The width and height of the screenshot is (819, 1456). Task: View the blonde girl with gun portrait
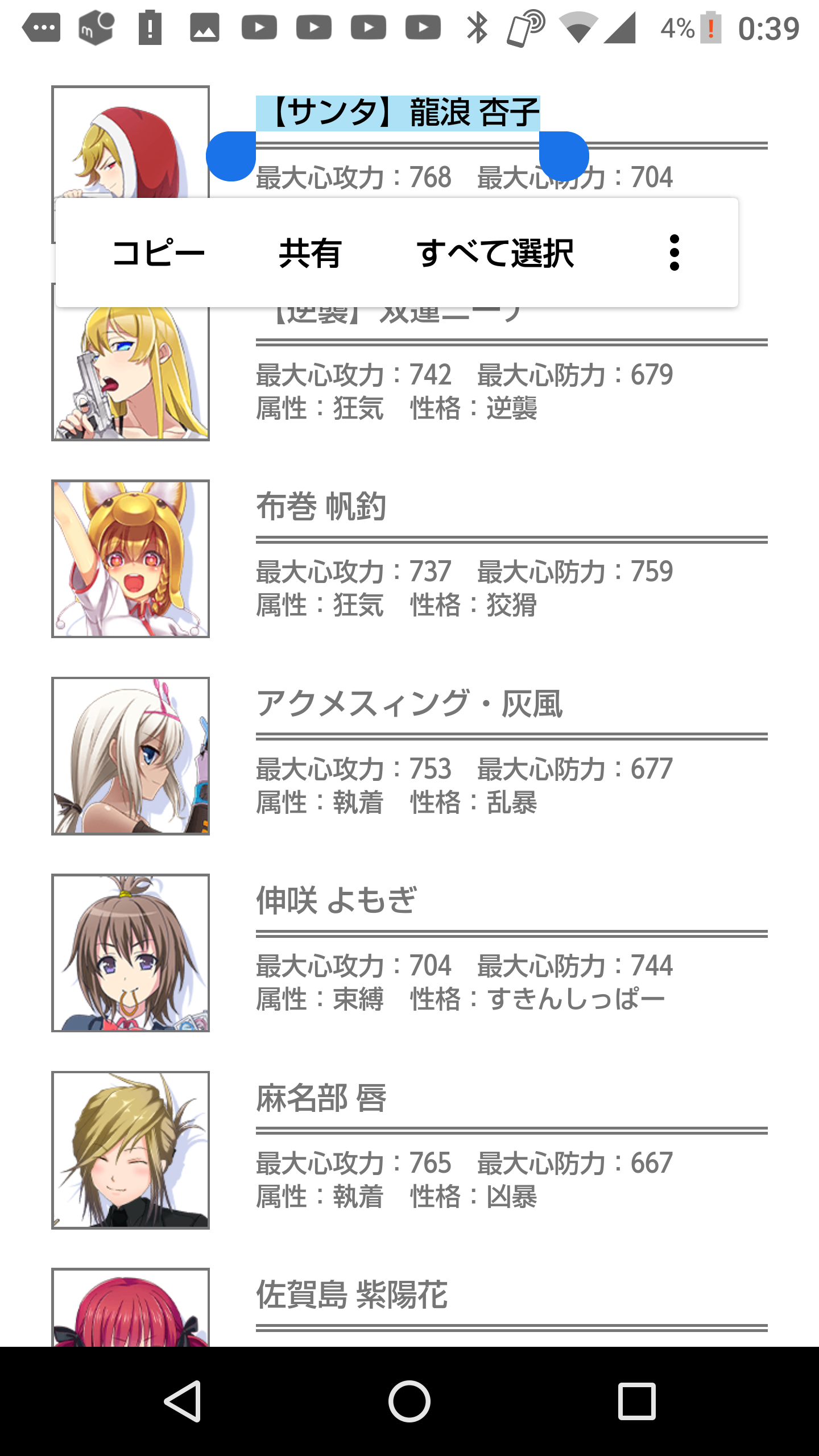pyautogui.click(x=131, y=373)
